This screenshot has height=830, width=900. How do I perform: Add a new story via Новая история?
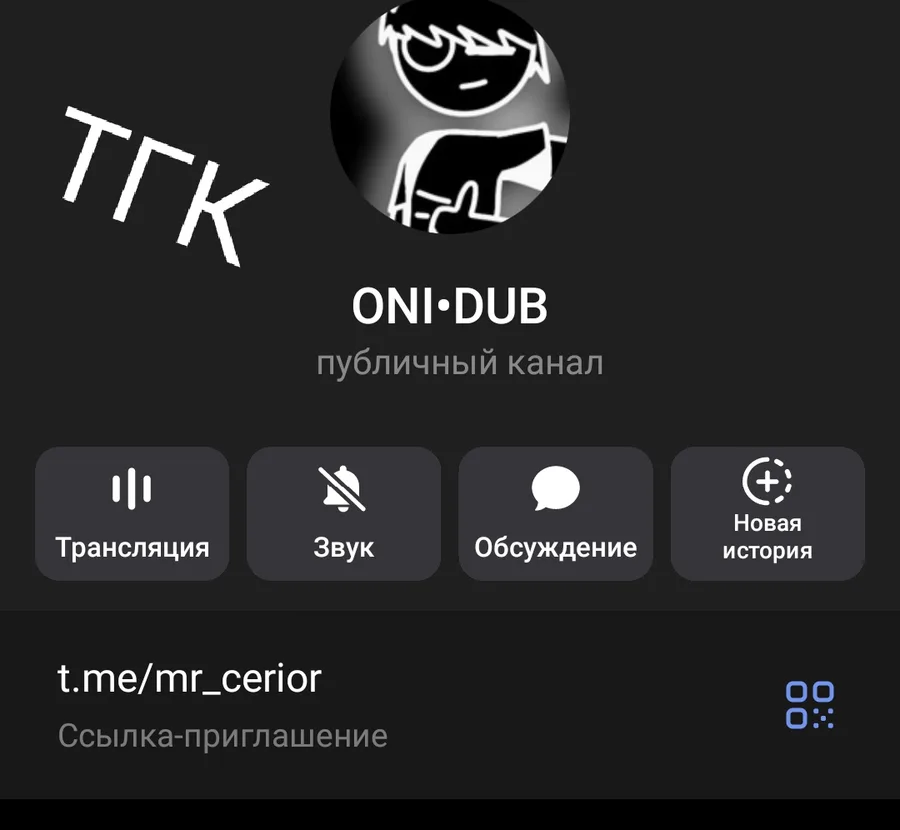coord(767,513)
